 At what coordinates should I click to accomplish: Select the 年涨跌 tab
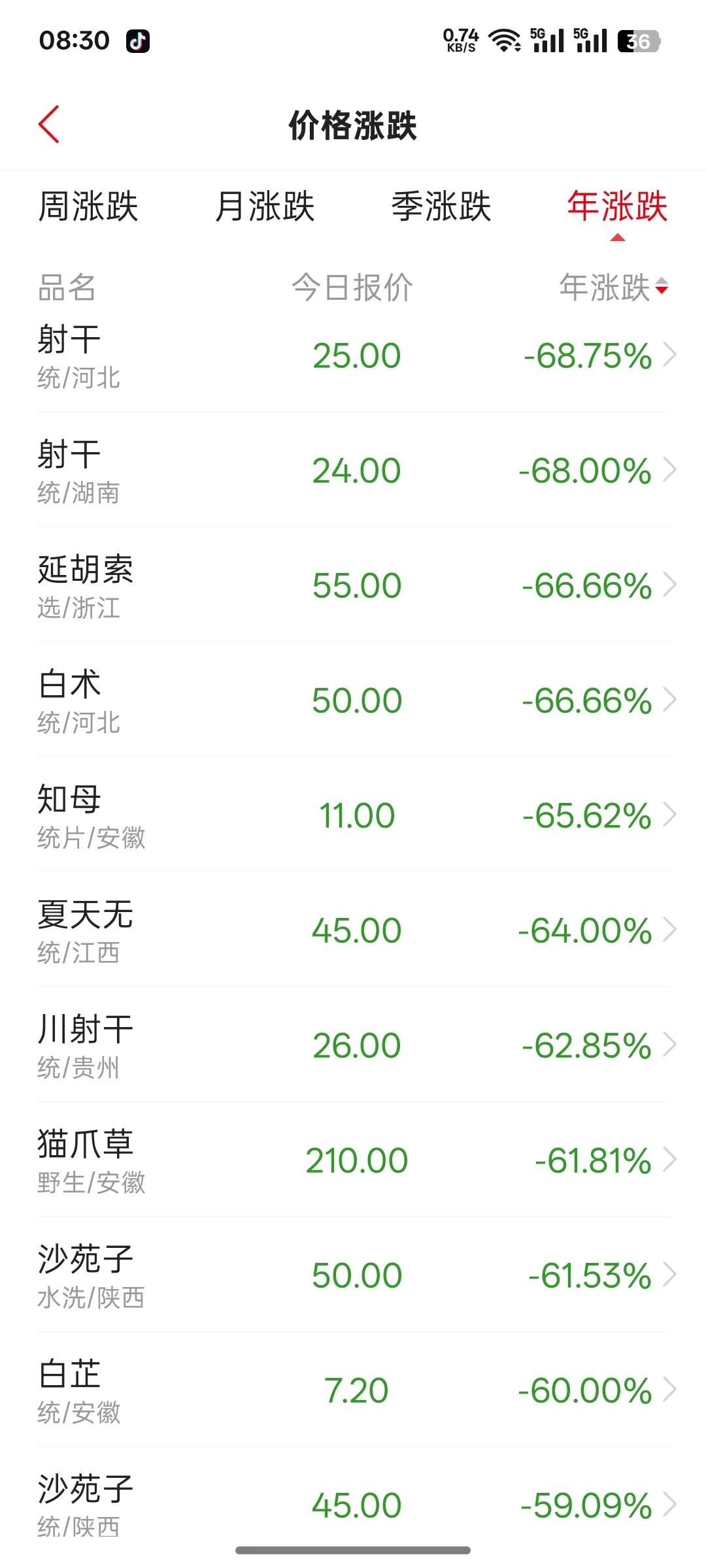coord(617,206)
